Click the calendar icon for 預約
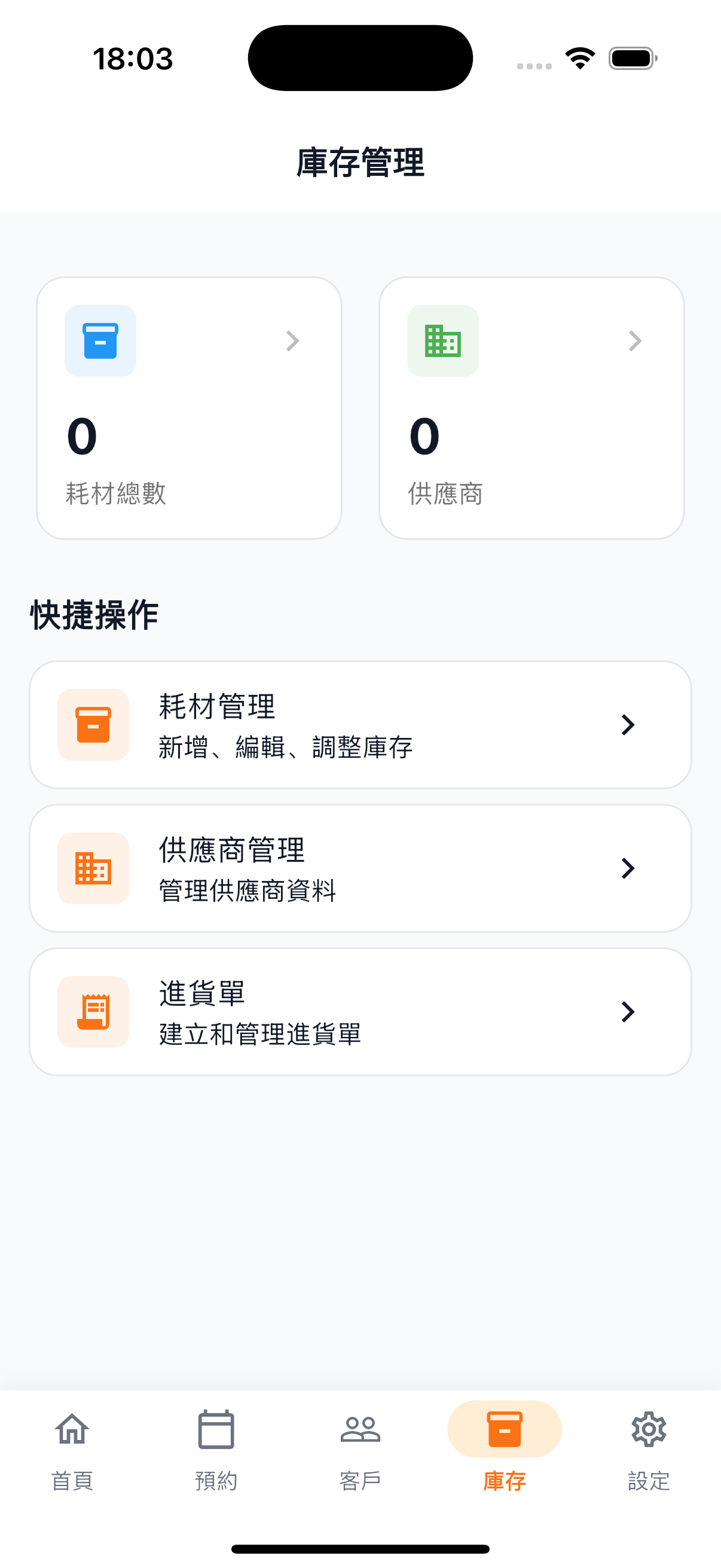Viewport: 721px width, 1568px height. pyautogui.click(x=216, y=1430)
